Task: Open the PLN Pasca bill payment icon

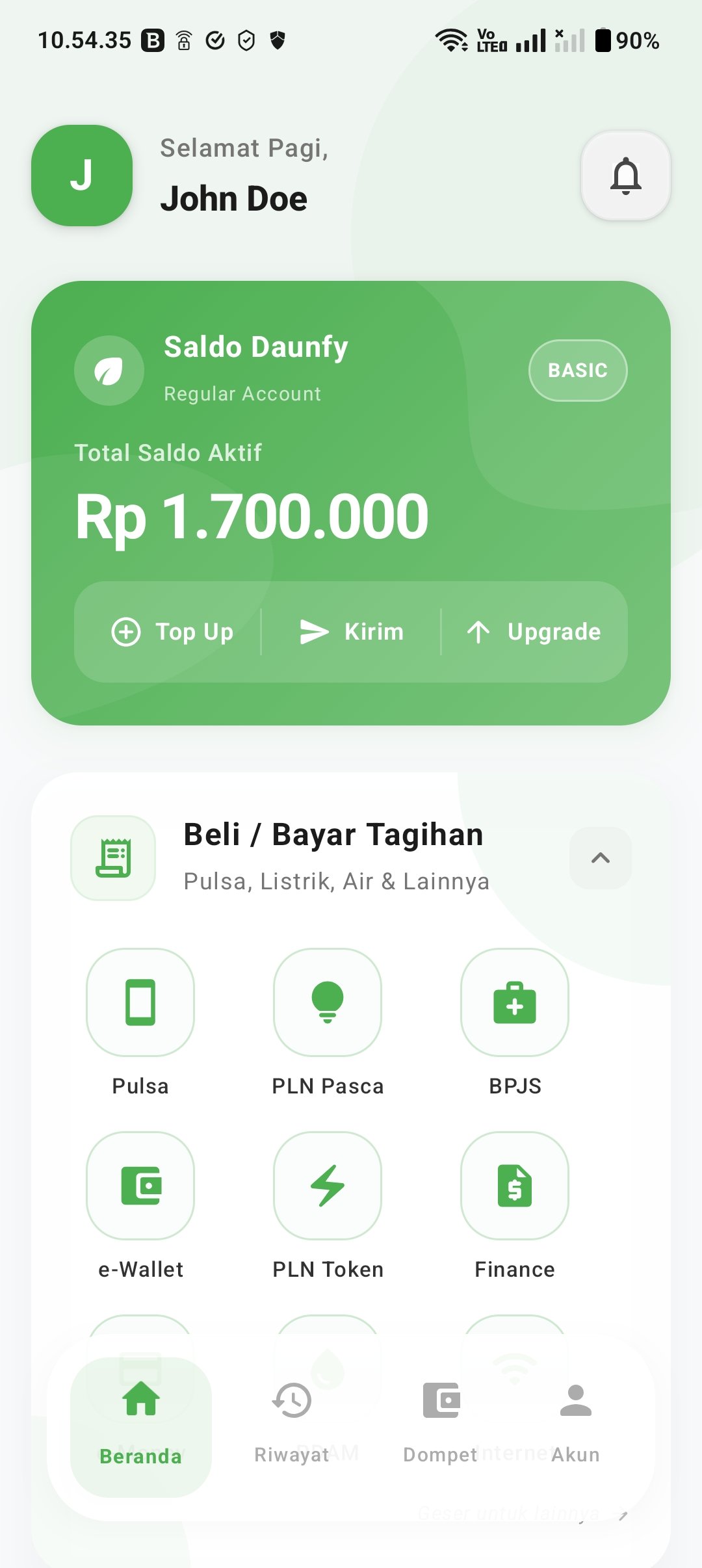Action: coord(328,1004)
